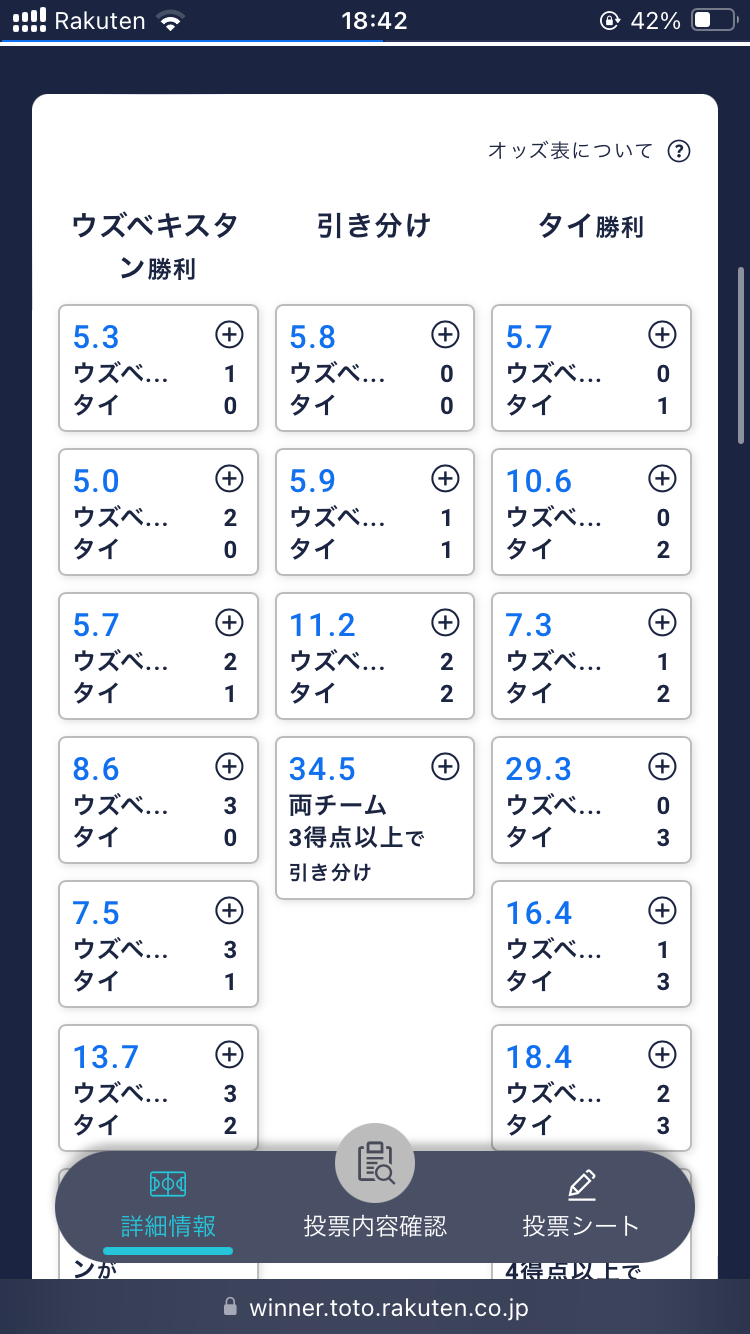750x1334 pixels.
Task: Select Uzbekistan 3-0 Thailand at odds 8.6
Action: (x=159, y=800)
